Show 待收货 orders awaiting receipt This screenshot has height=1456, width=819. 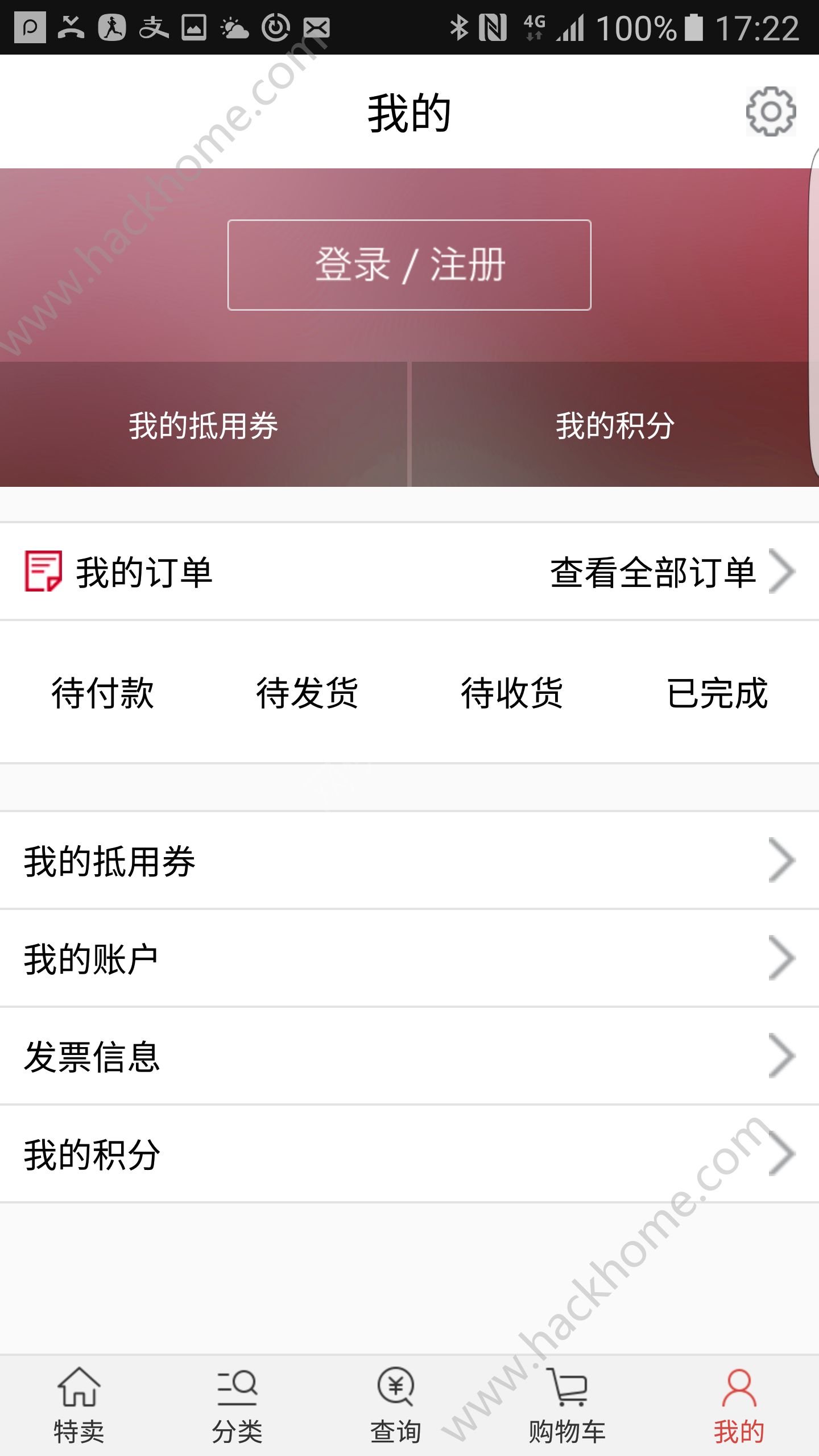coord(512,693)
